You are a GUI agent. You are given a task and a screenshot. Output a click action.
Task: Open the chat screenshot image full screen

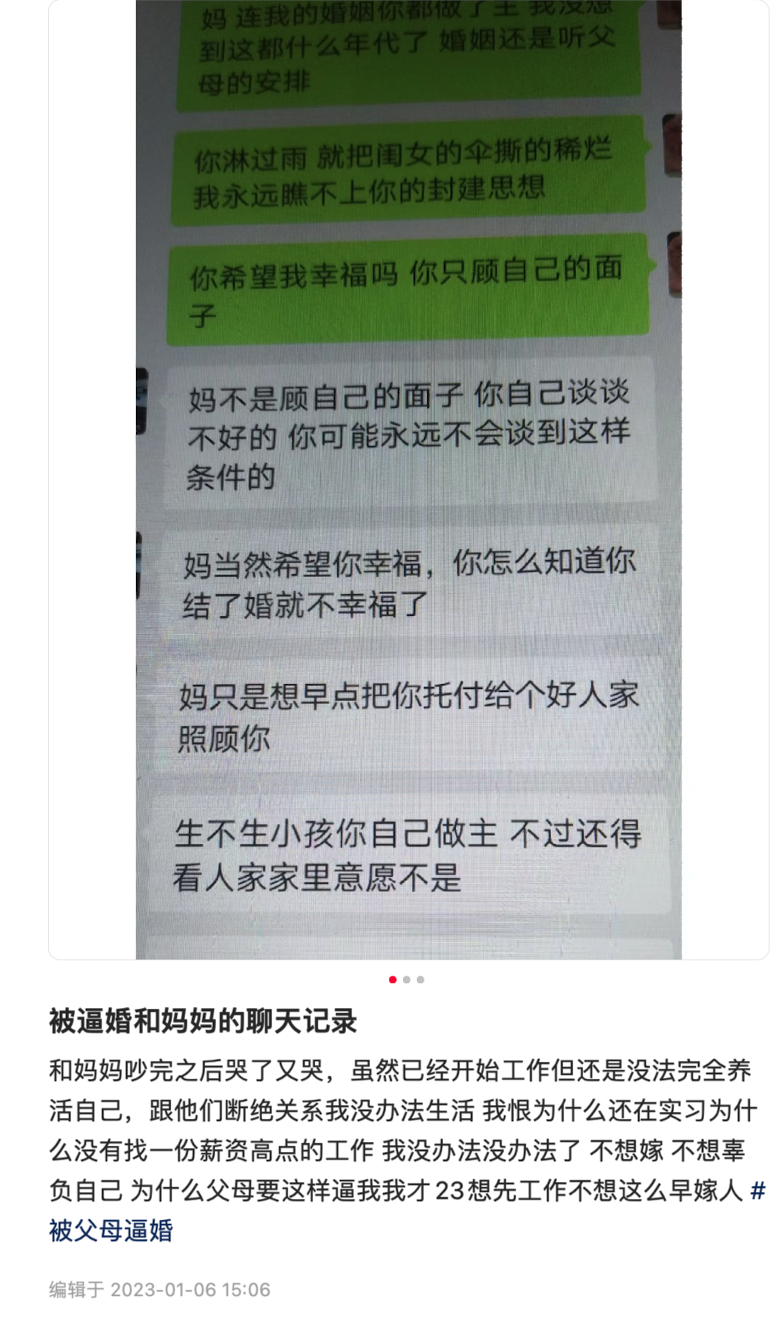408,479
